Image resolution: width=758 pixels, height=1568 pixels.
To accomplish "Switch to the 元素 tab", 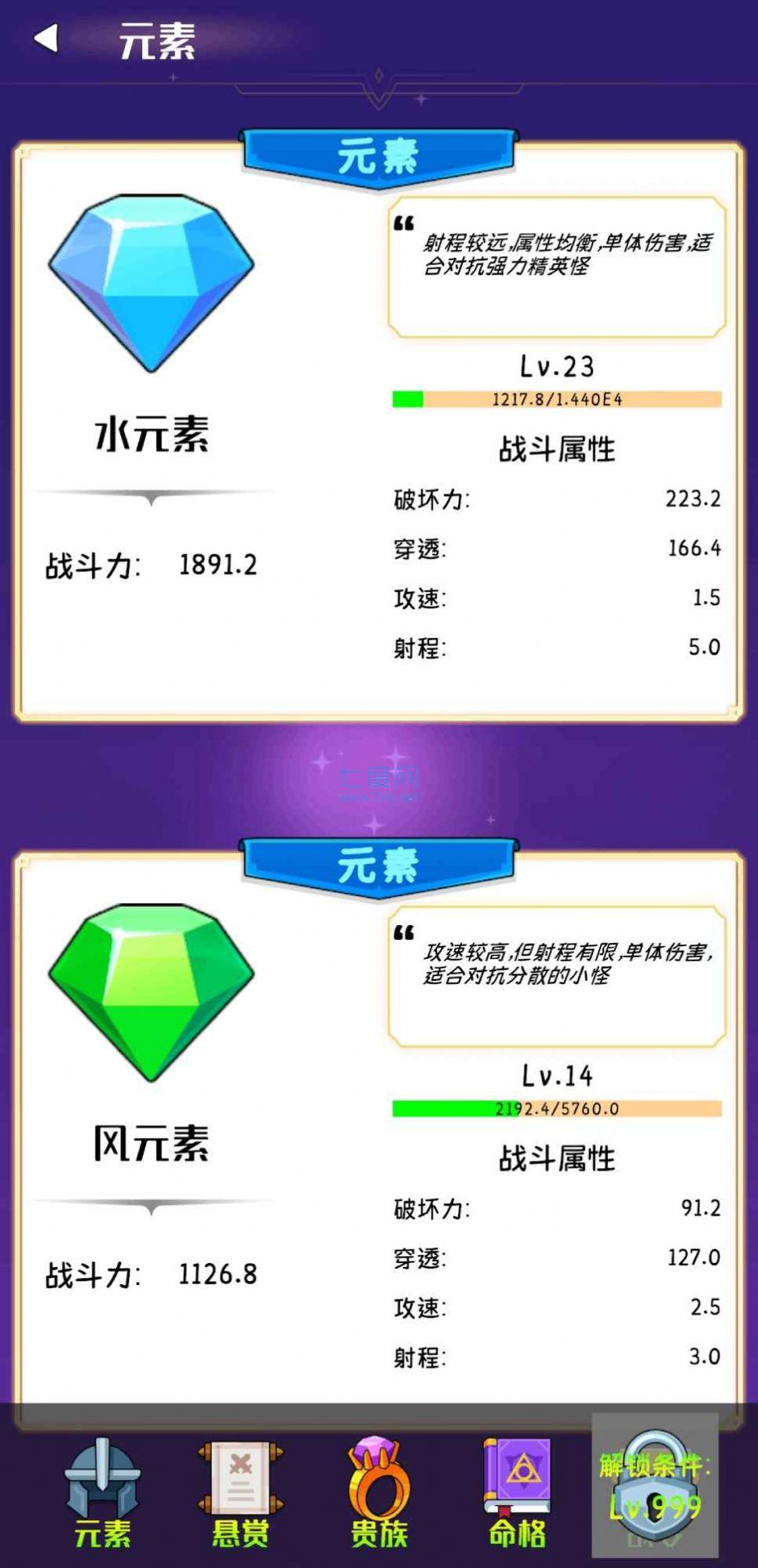I will tap(103, 1492).
